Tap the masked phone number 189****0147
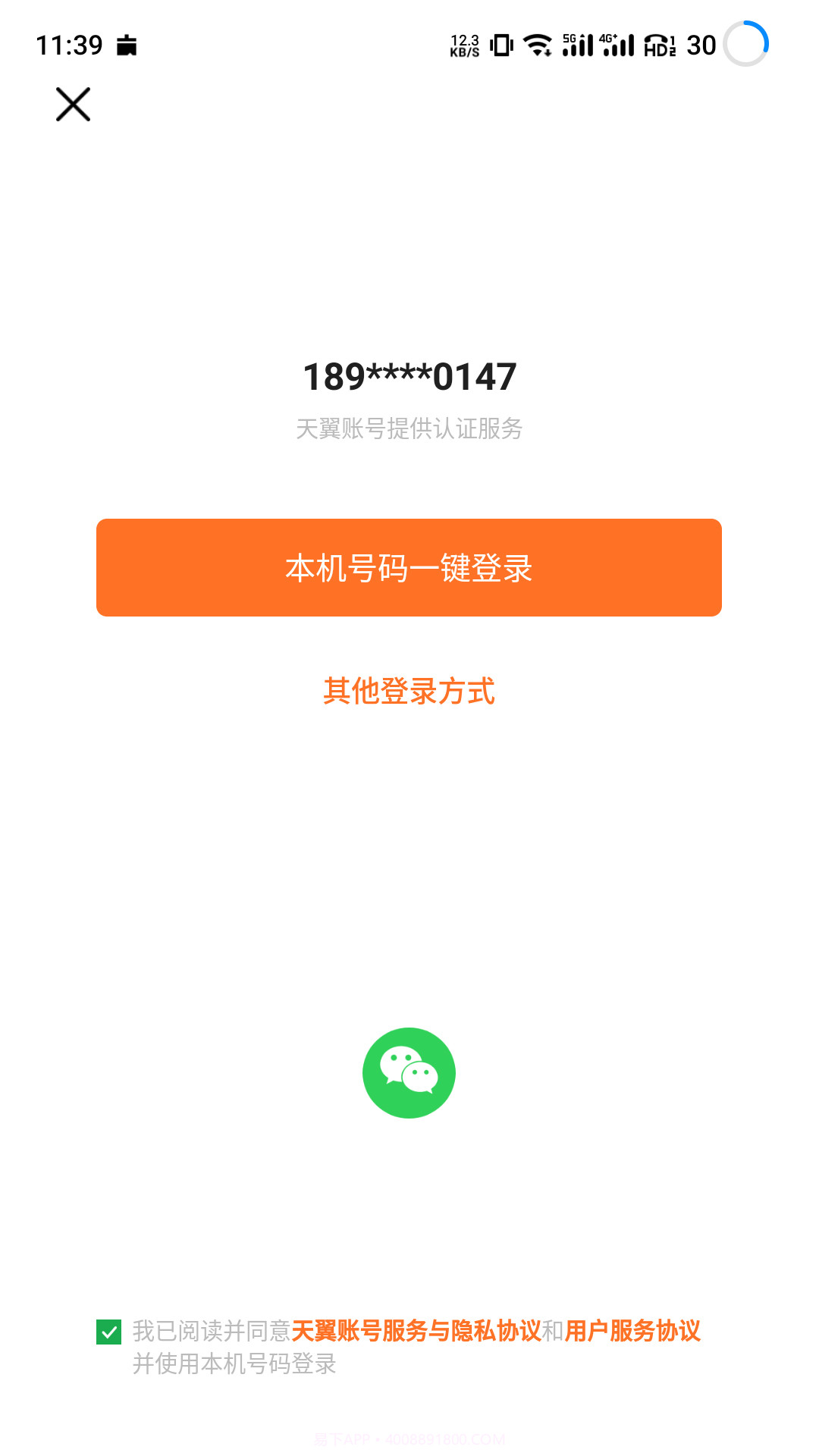The height and width of the screenshot is (1456, 819). 409,377
